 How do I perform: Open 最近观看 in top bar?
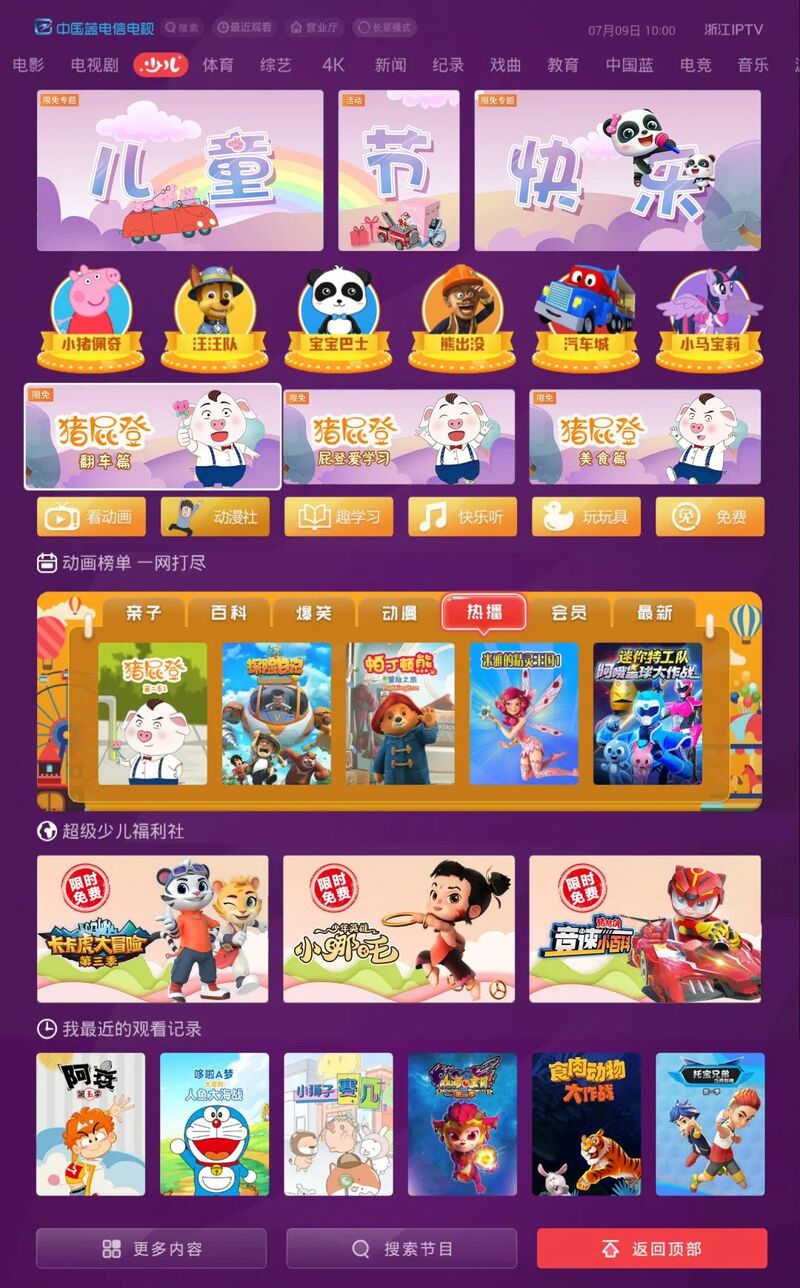pyautogui.click(x=245, y=28)
